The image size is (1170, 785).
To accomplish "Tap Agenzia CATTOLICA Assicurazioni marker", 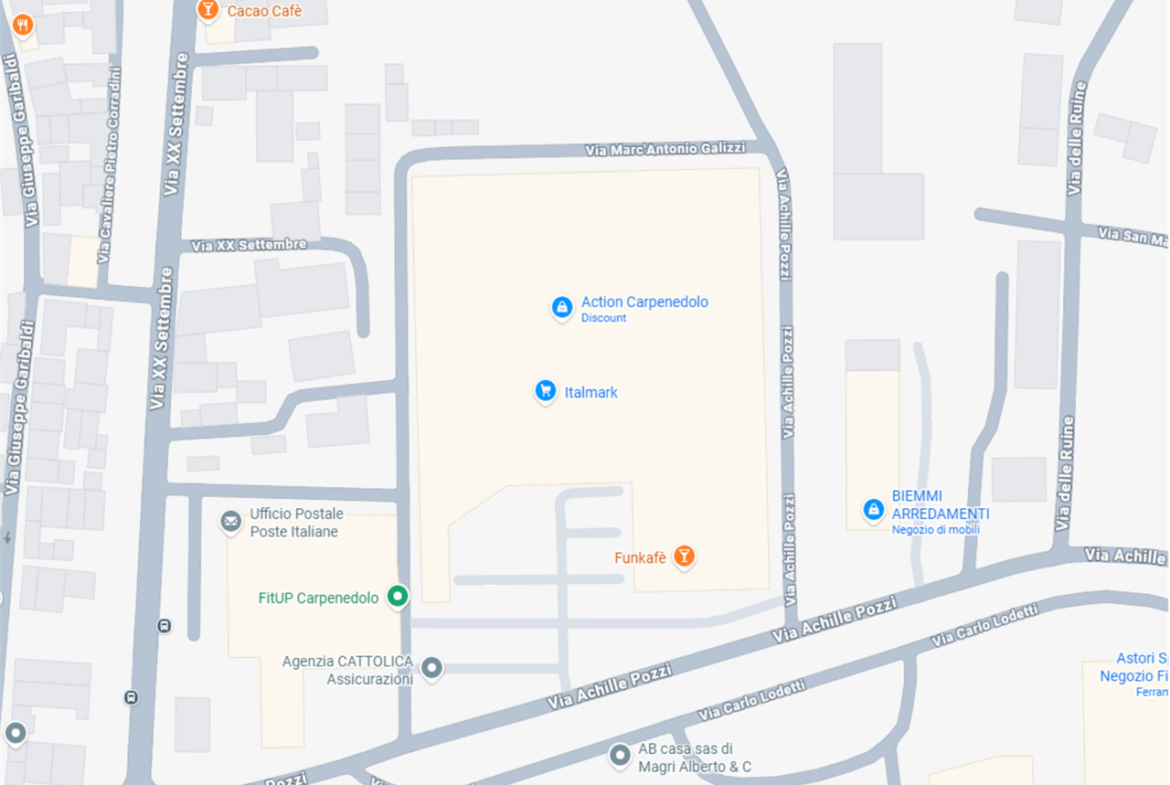I will click(x=431, y=667).
